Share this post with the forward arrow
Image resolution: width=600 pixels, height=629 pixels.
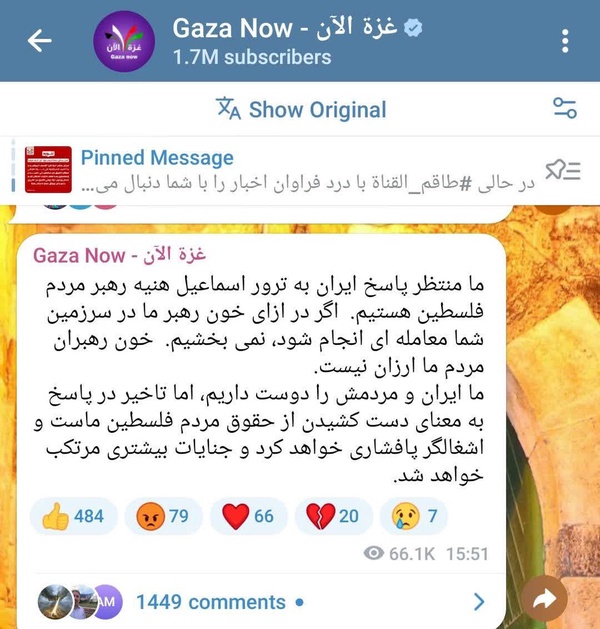pos(545,599)
